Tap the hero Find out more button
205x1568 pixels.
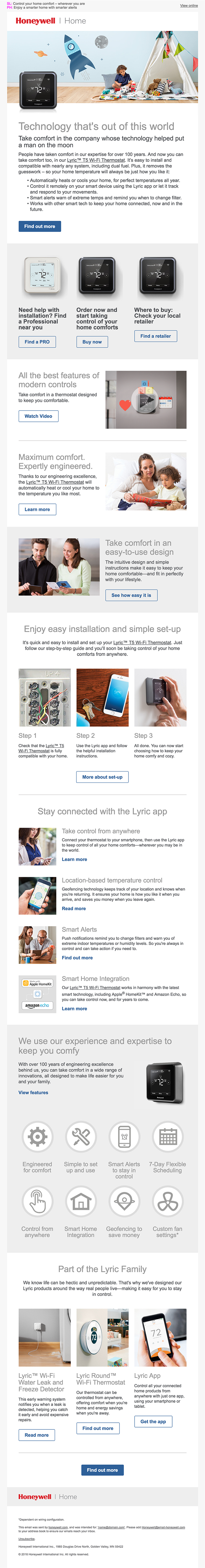tap(40, 226)
